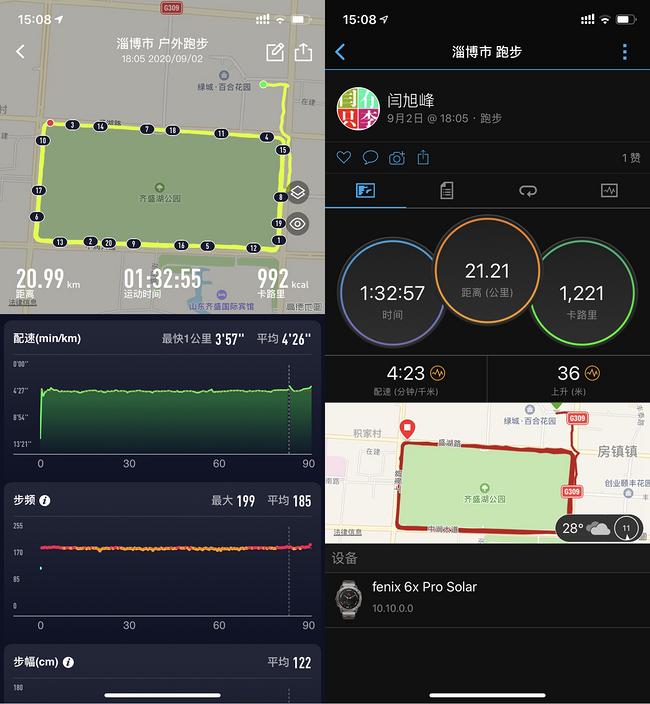Open the map layers button
The image size is (650, 704).
(297, 192)
